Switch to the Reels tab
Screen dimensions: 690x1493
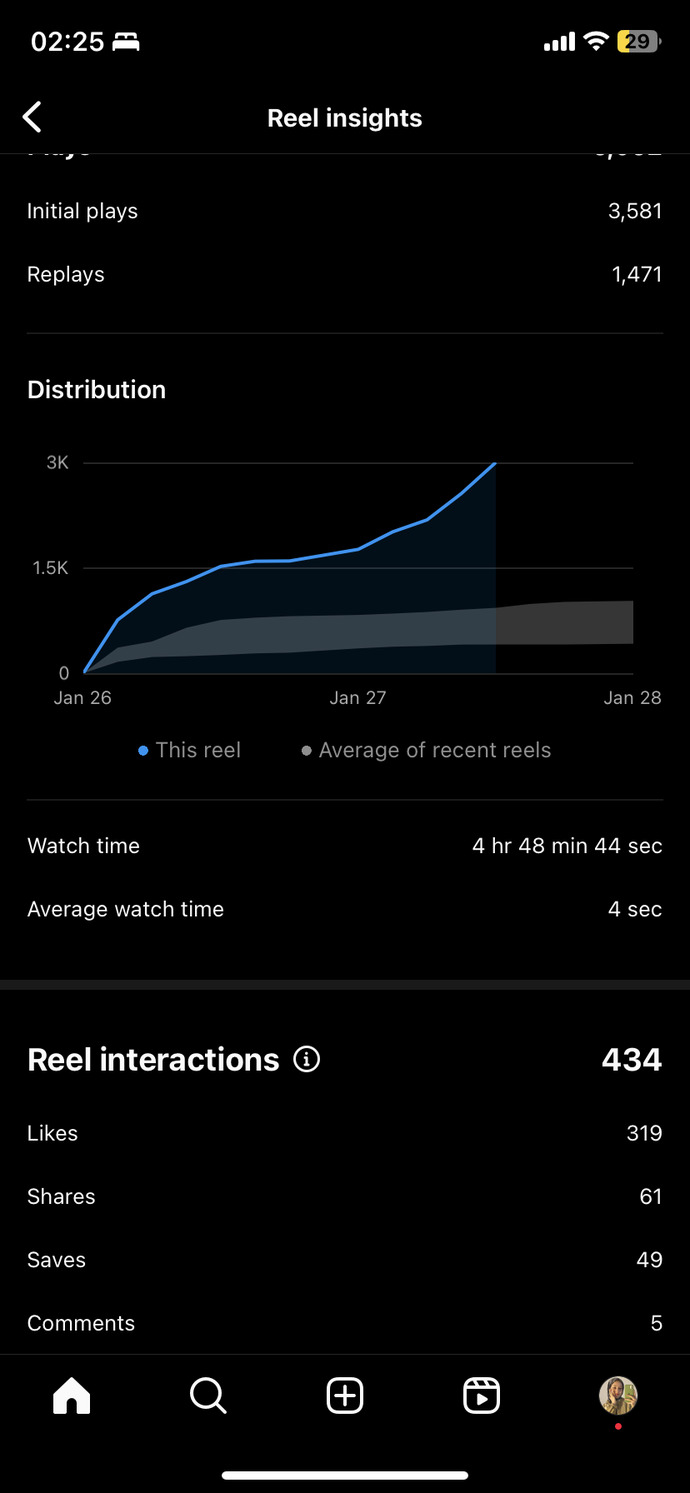pos(481,1395)
